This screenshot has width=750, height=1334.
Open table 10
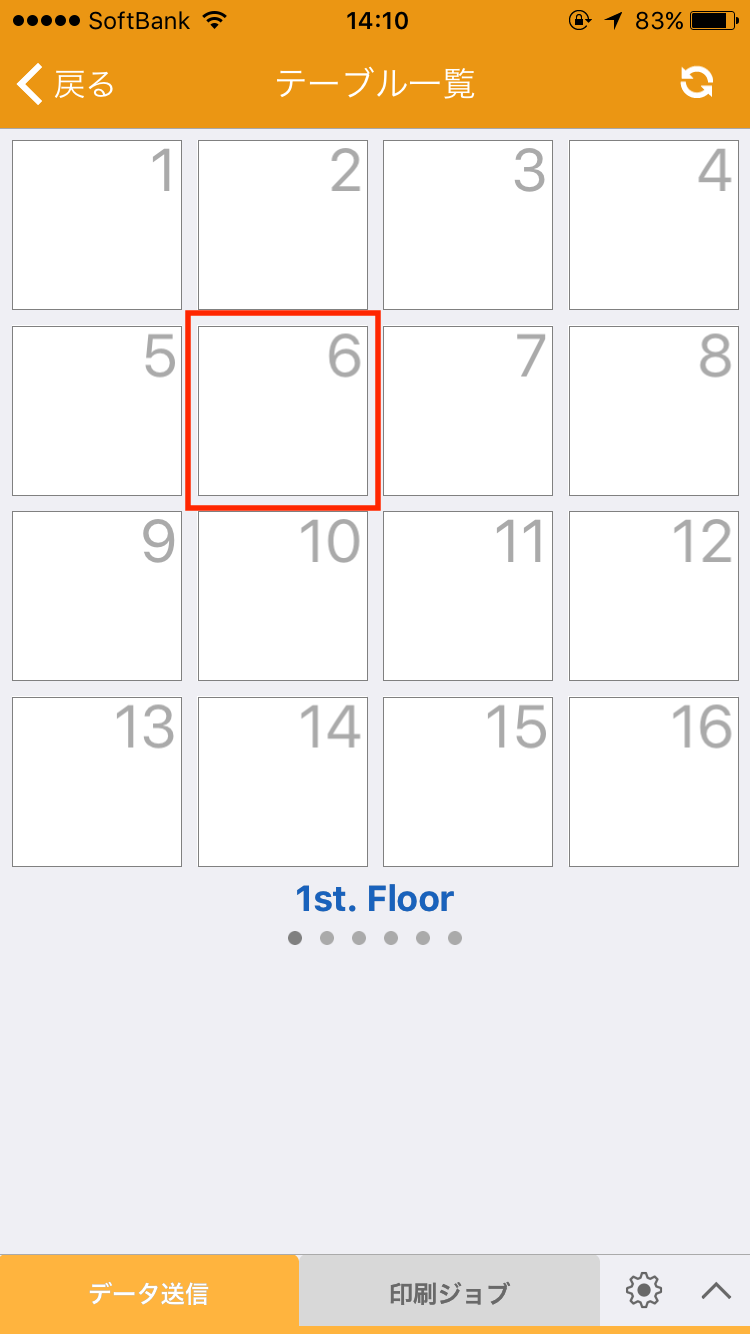283,596
